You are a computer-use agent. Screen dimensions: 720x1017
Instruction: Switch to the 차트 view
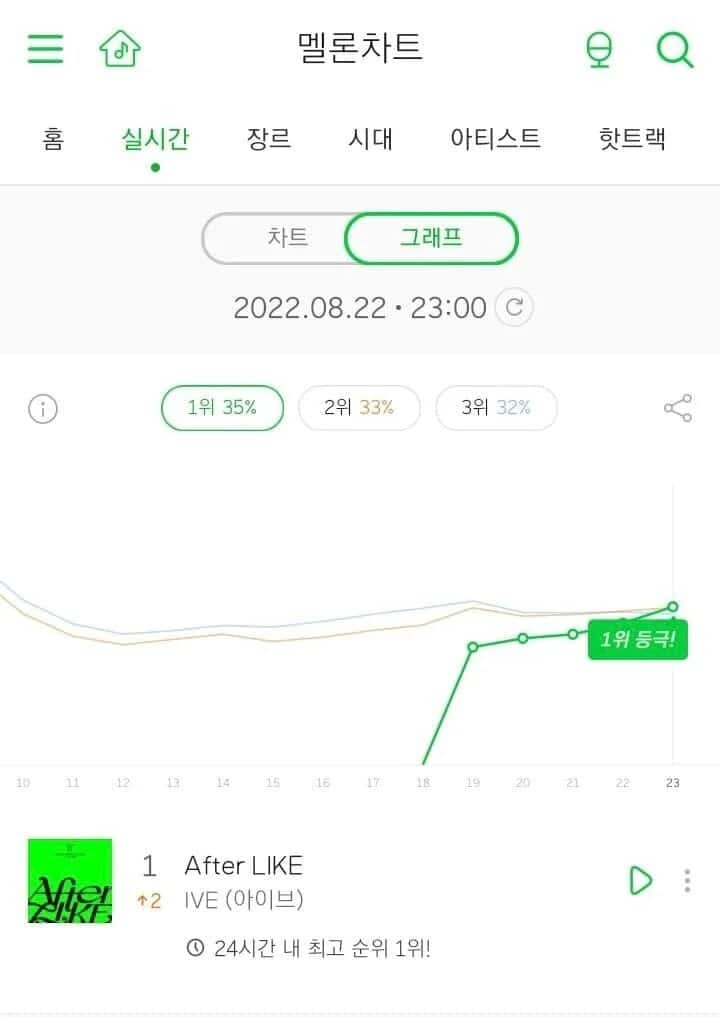[287, 238]
